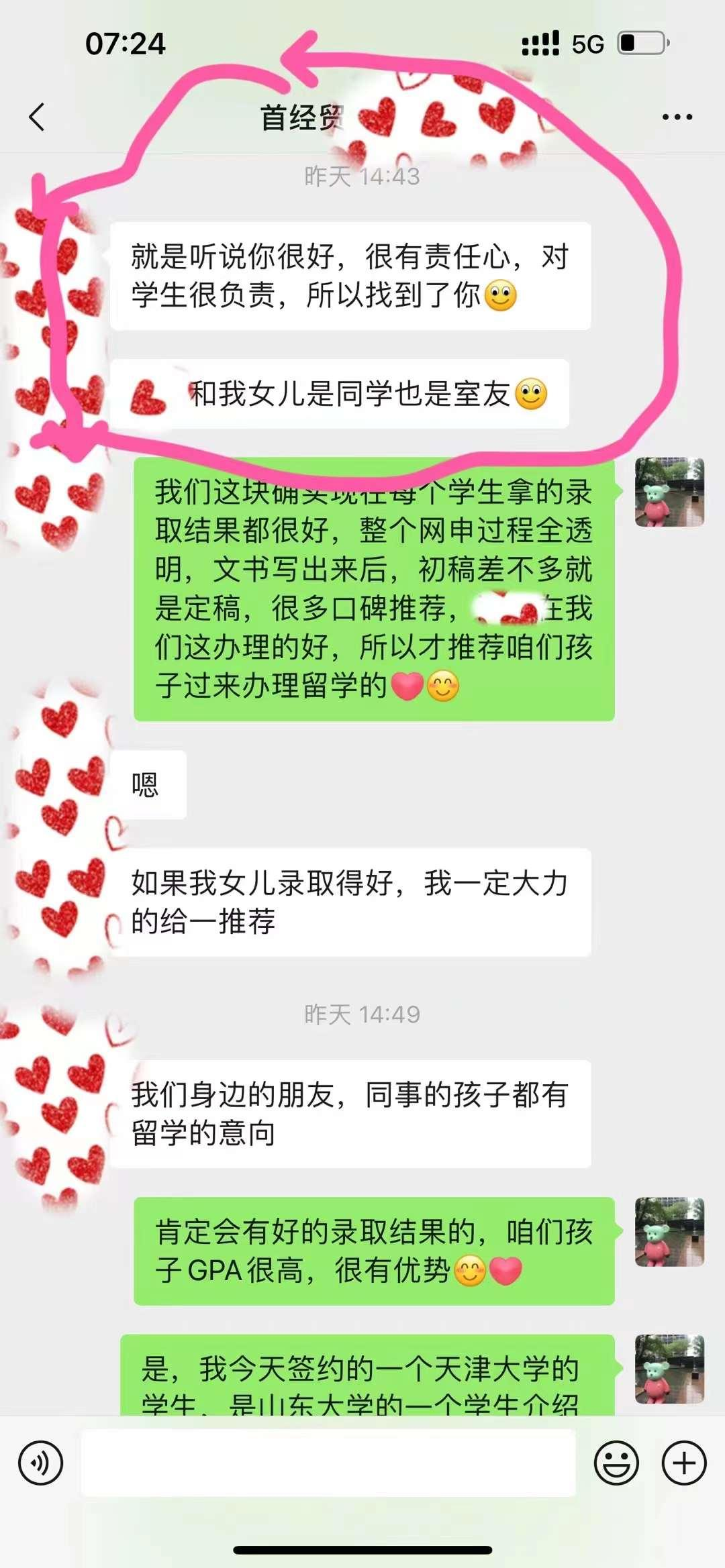Screen dimensions: 725x1568
Task: Open the plus attachments menu
Action: [684, 1463]
